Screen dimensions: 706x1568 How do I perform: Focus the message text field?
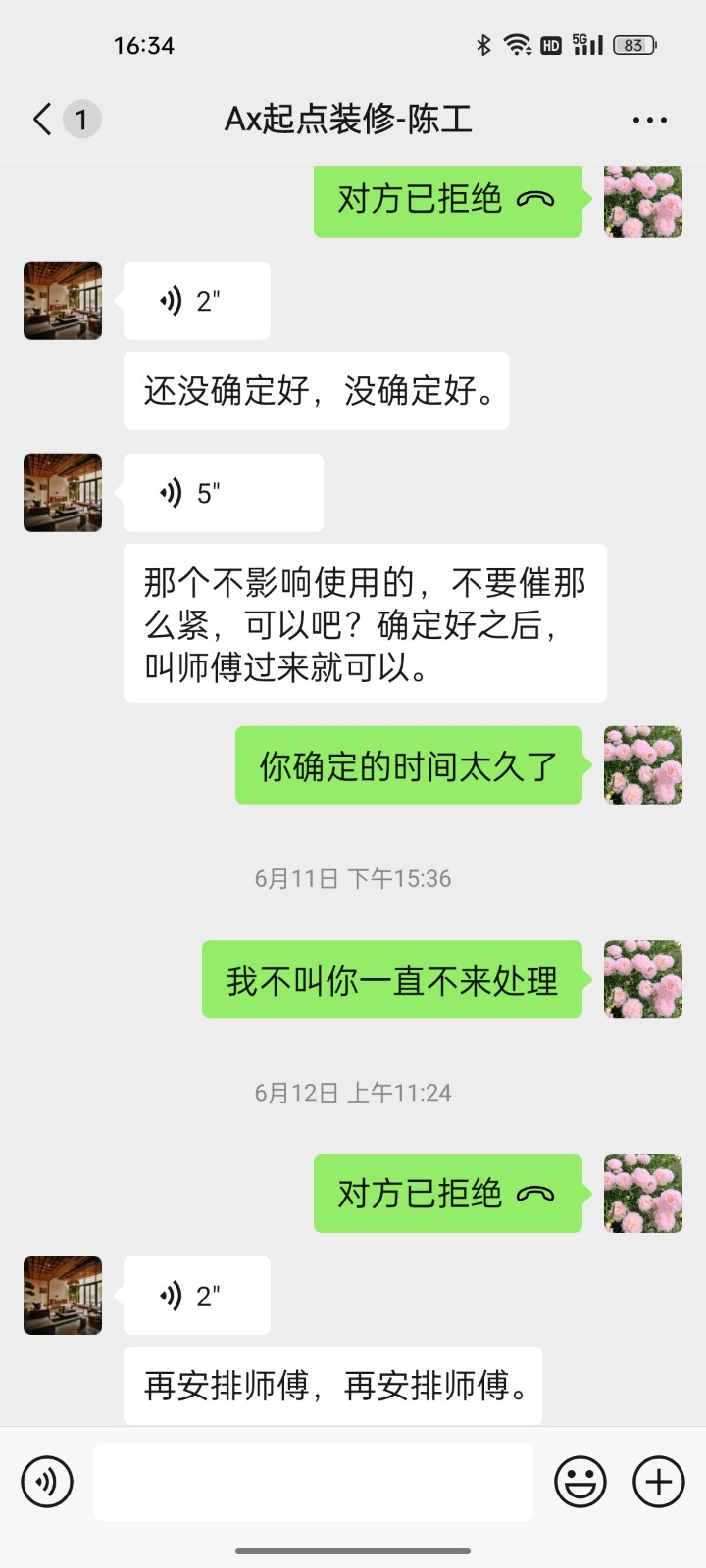(314, 1481)
